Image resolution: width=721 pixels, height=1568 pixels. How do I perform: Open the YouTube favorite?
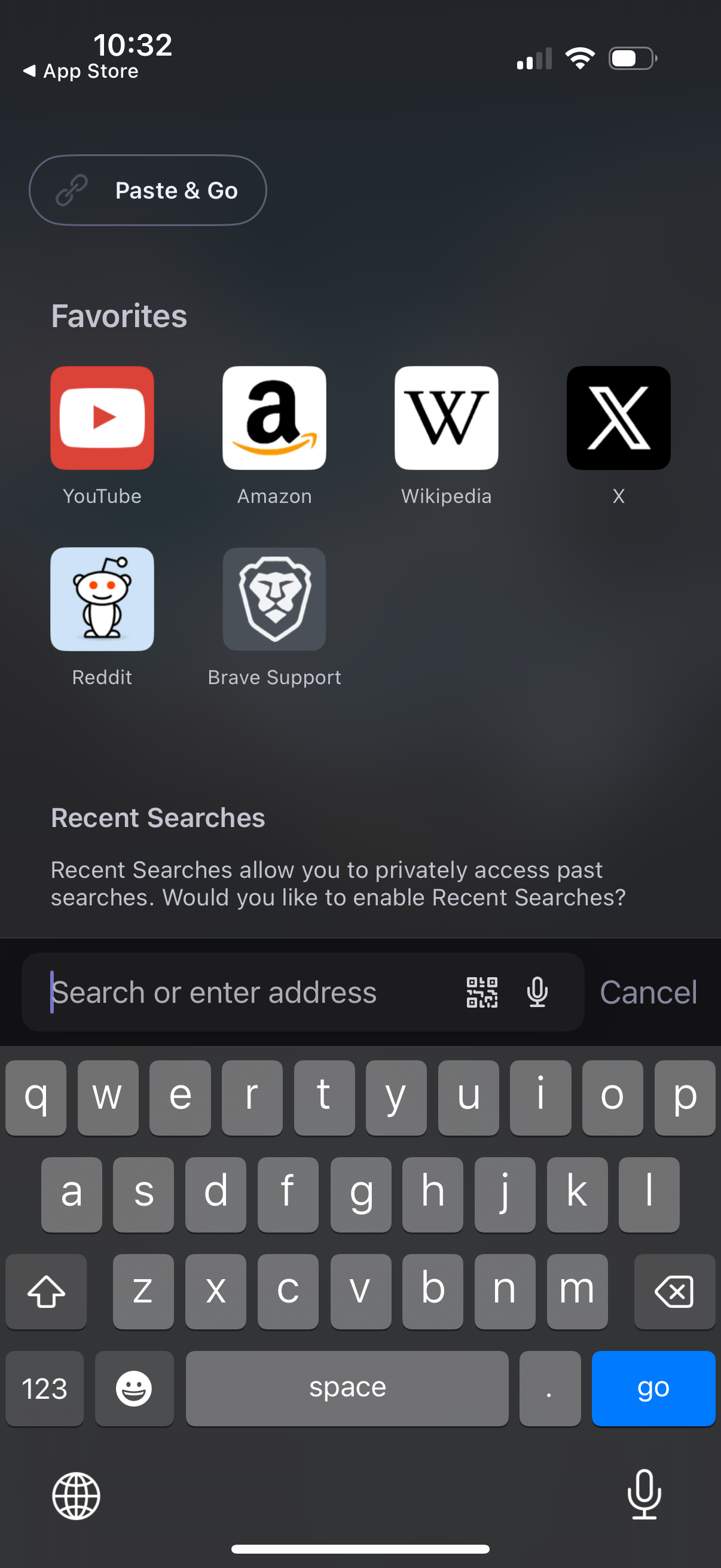click(102, 417)
